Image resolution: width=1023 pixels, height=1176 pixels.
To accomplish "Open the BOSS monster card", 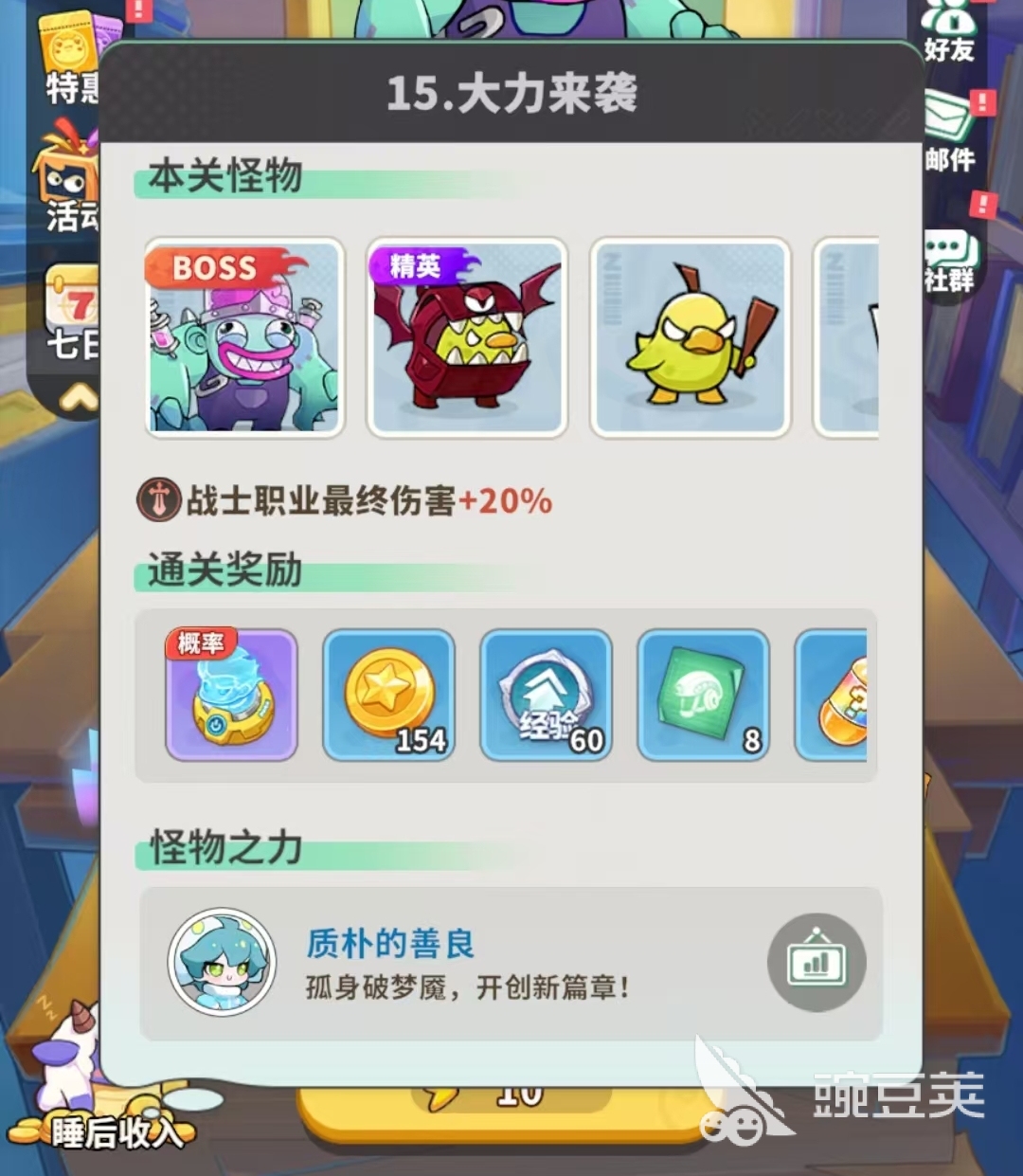I will click(x=244, y=337).
